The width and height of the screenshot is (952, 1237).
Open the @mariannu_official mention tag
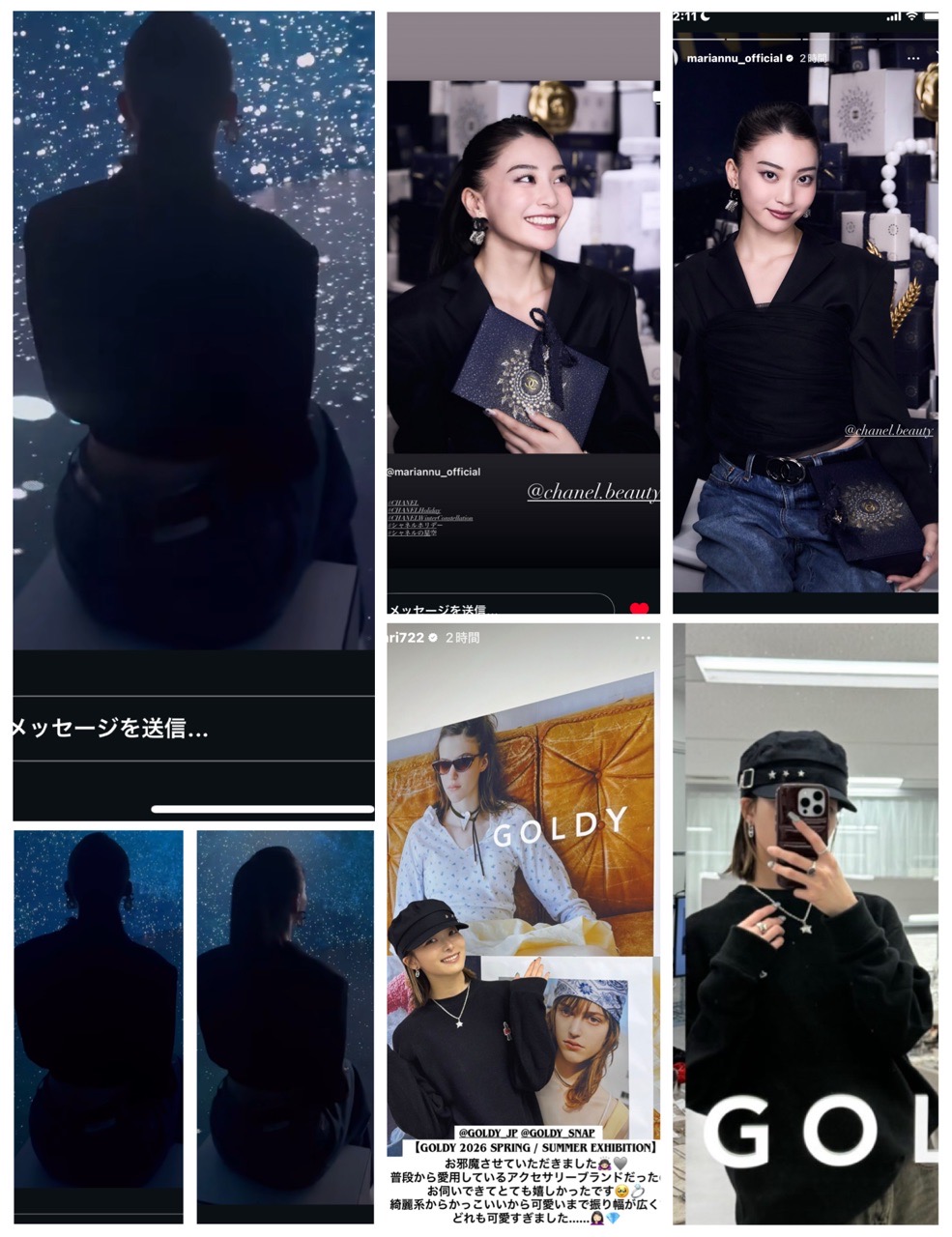[x=432, y=472]
